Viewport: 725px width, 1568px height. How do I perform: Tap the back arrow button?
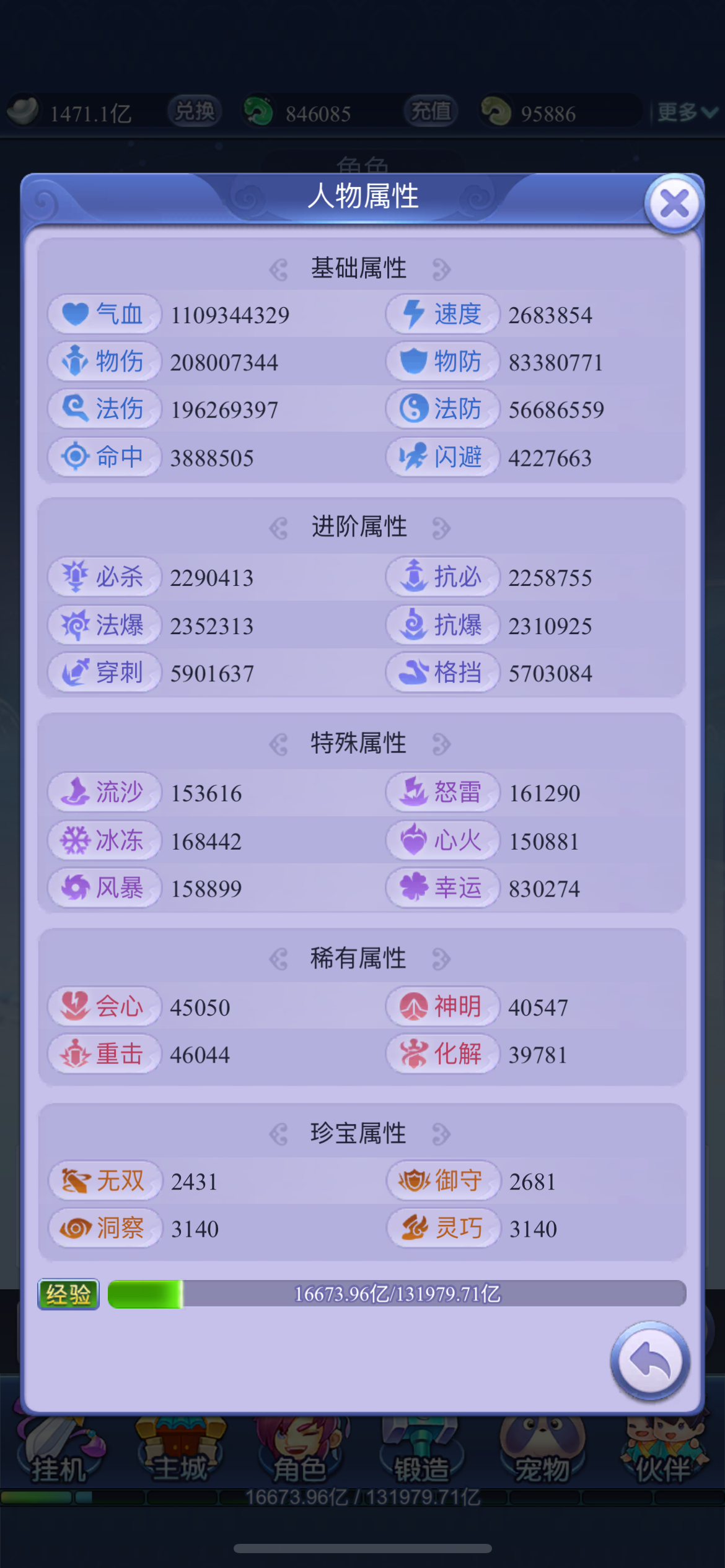coord(650,1361)
